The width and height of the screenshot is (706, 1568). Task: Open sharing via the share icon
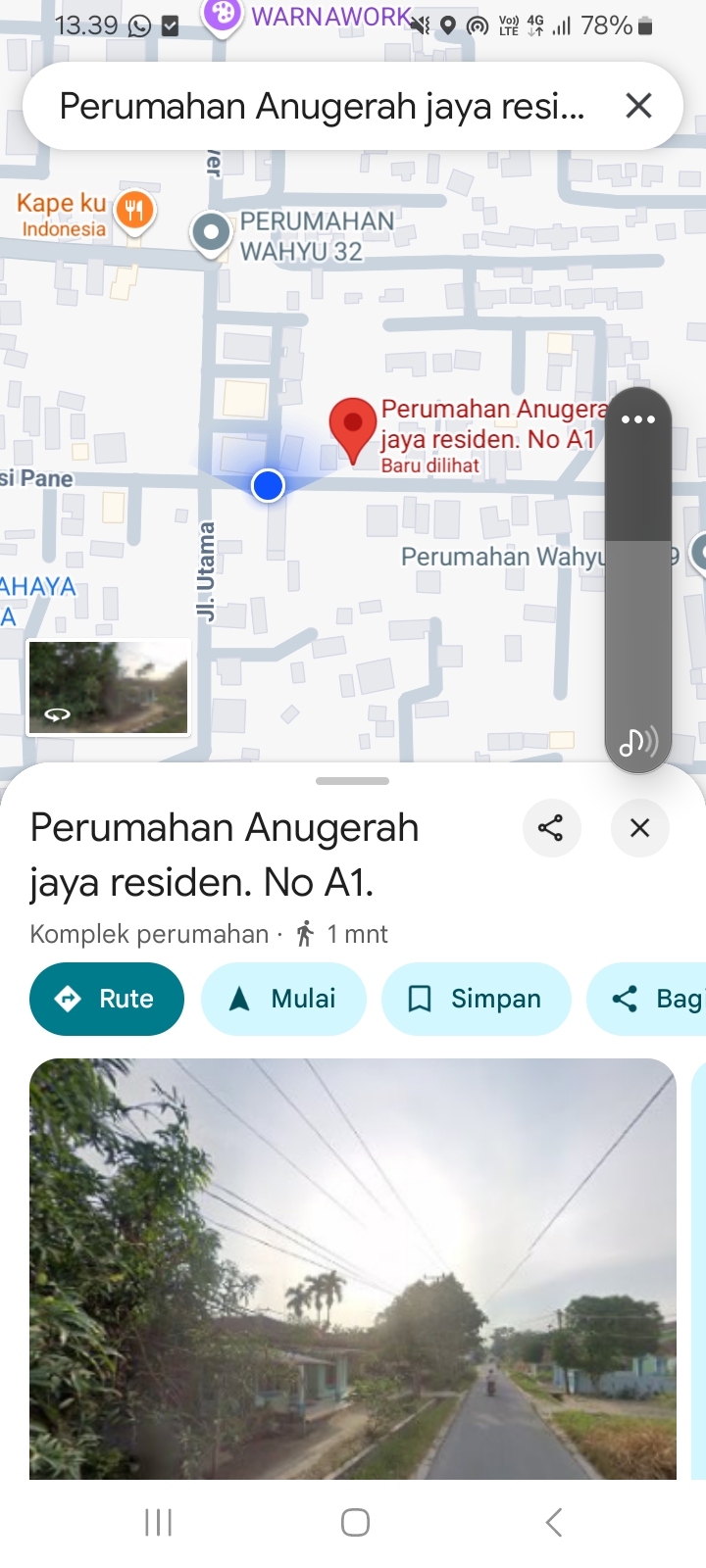pos(552,828)
